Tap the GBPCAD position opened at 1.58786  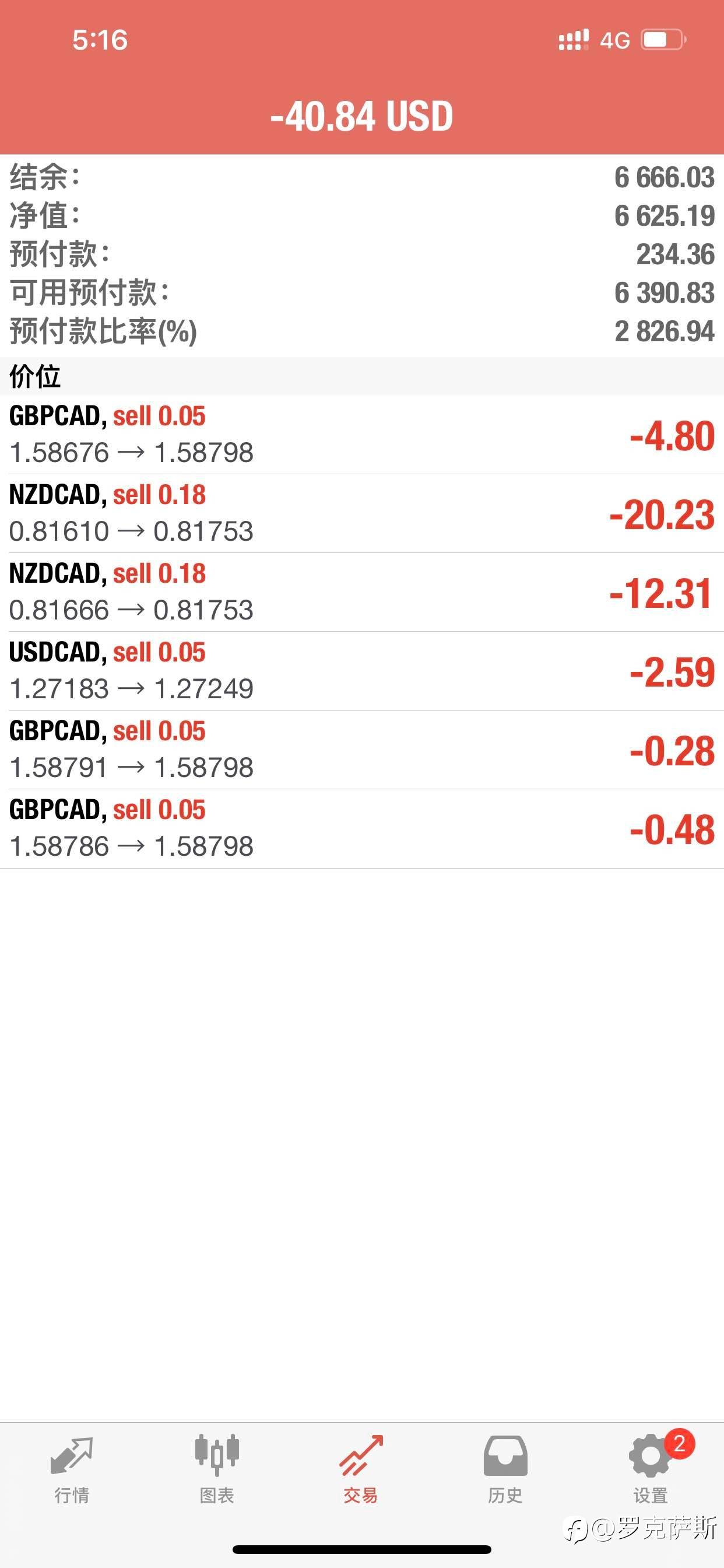click(x=361, y=828)
